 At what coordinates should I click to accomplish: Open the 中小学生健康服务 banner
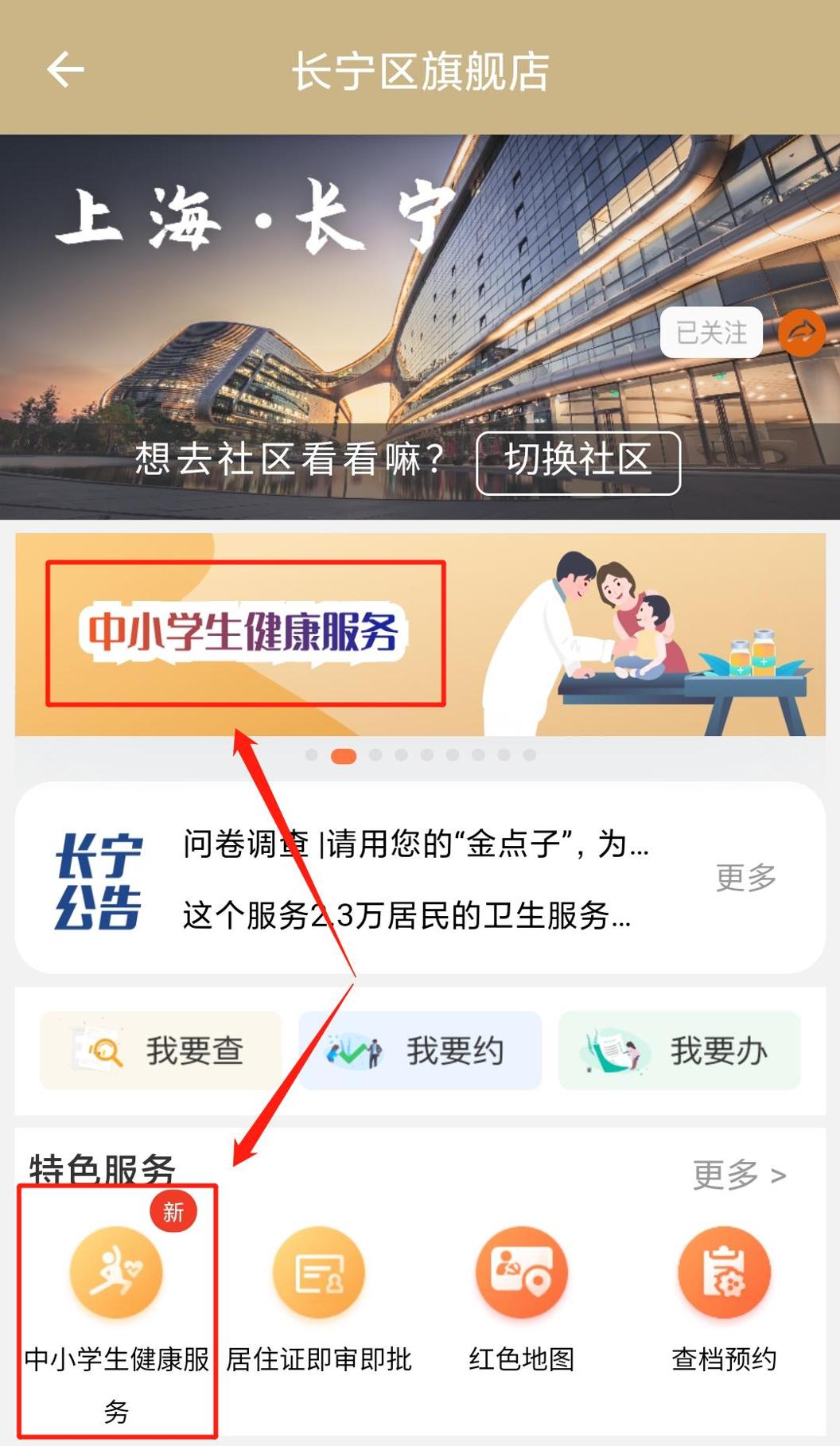pos(420,634)
